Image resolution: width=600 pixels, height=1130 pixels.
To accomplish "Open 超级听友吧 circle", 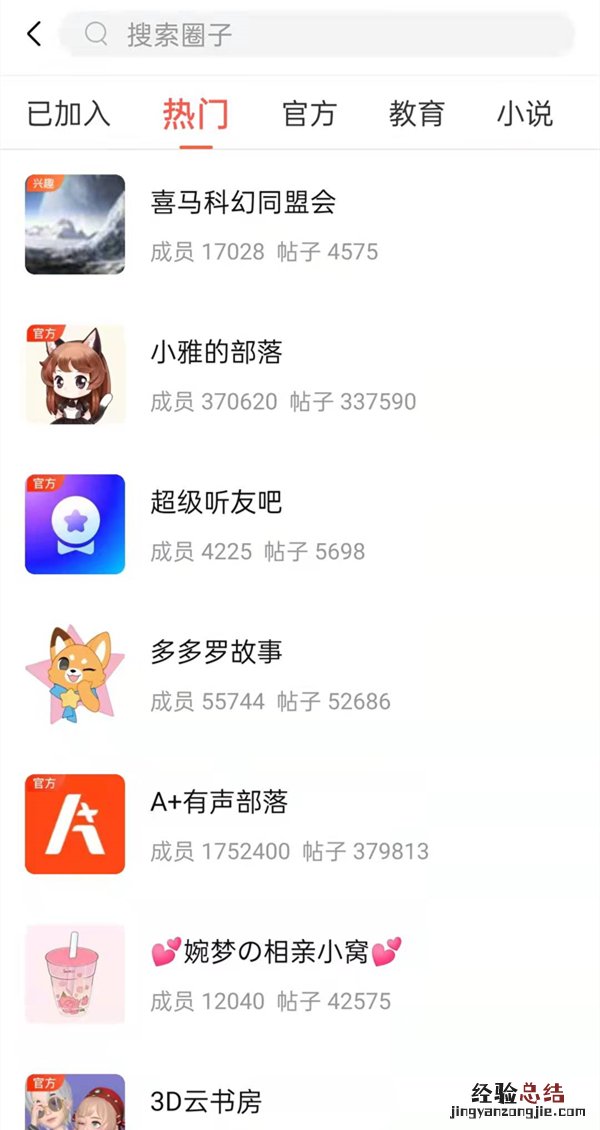I will point(216,502).
